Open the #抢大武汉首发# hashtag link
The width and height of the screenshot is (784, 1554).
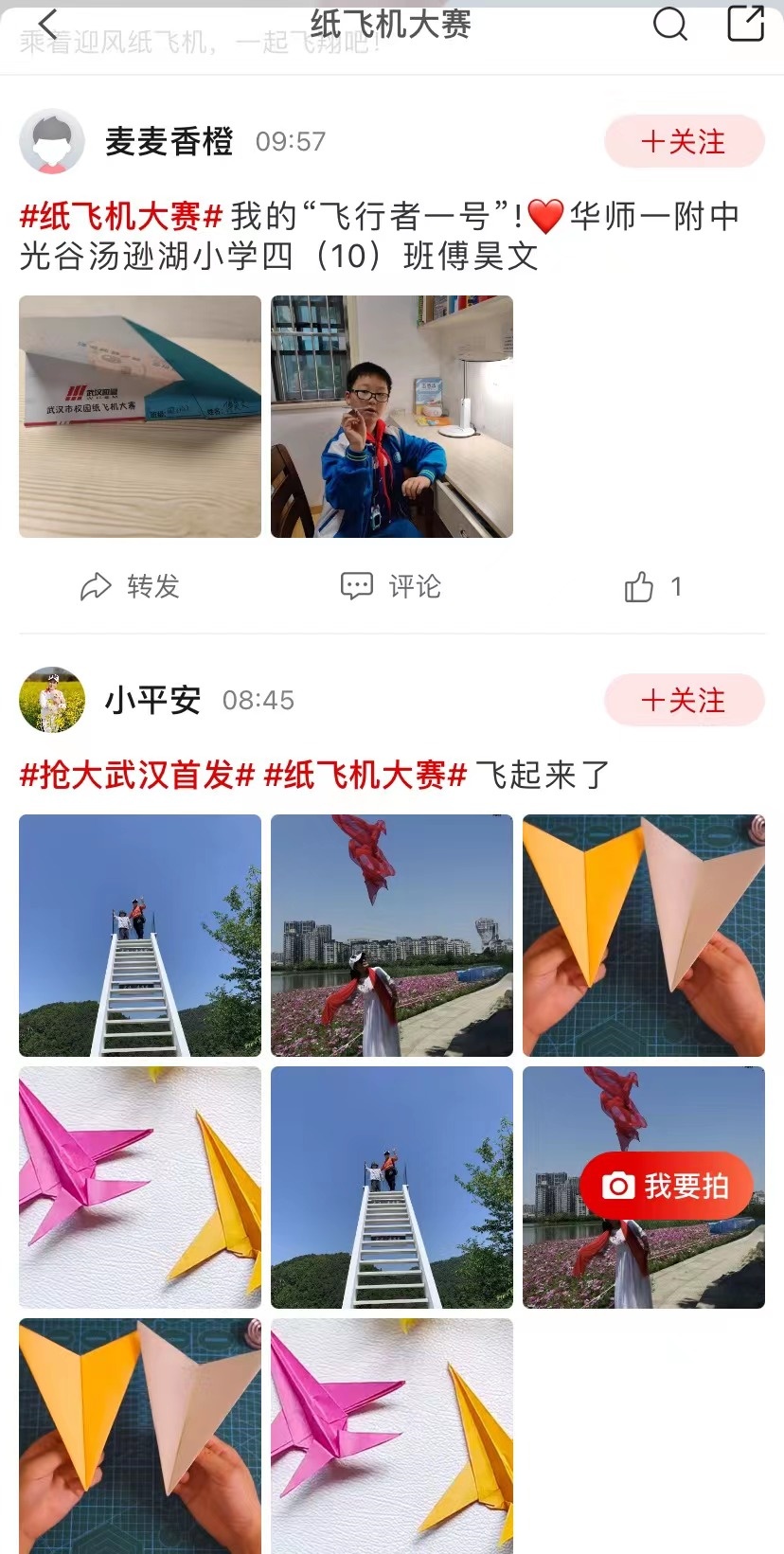(137, 776)
